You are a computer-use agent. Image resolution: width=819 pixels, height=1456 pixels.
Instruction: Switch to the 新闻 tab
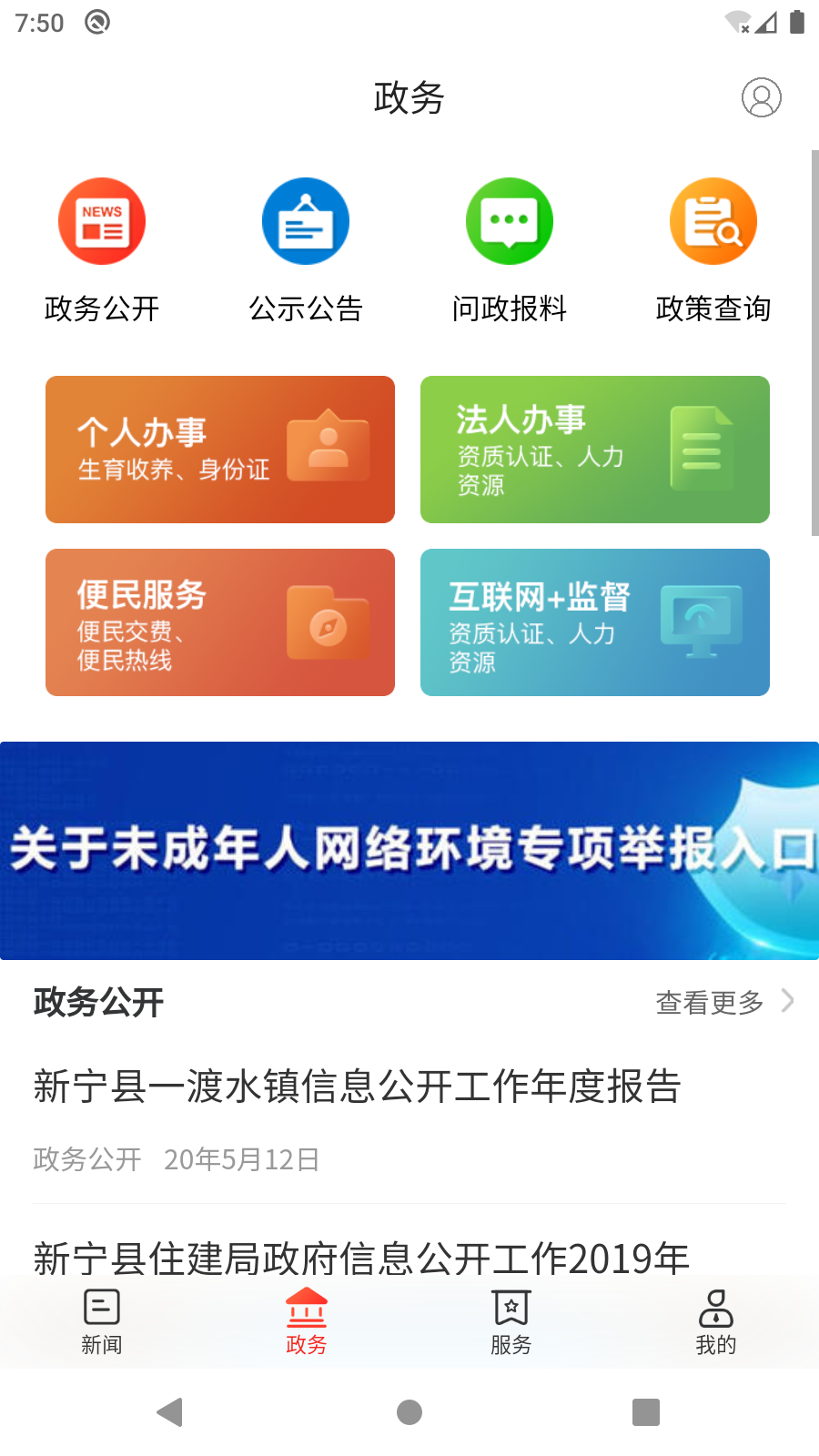(x=102, y=1321)
